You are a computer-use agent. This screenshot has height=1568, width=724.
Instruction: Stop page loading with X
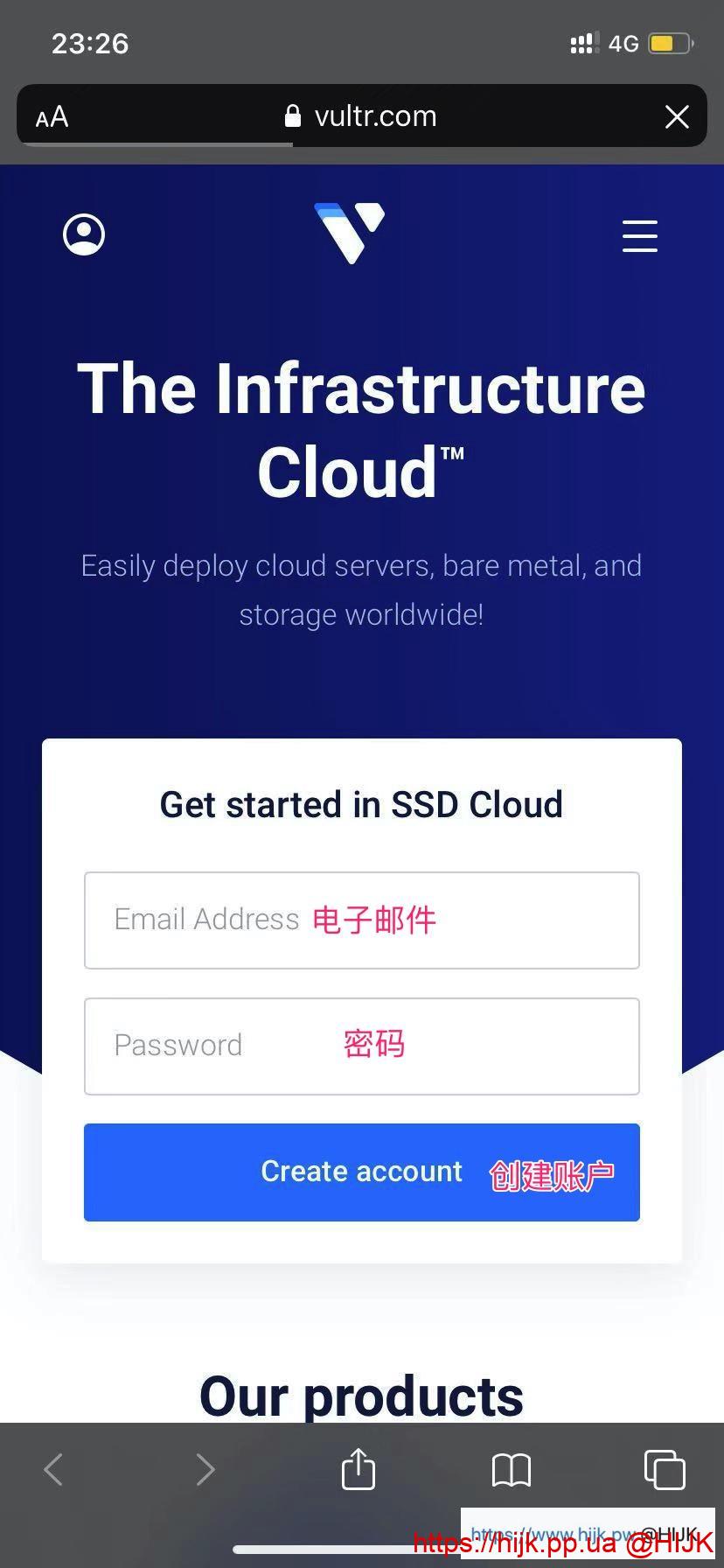677,116
